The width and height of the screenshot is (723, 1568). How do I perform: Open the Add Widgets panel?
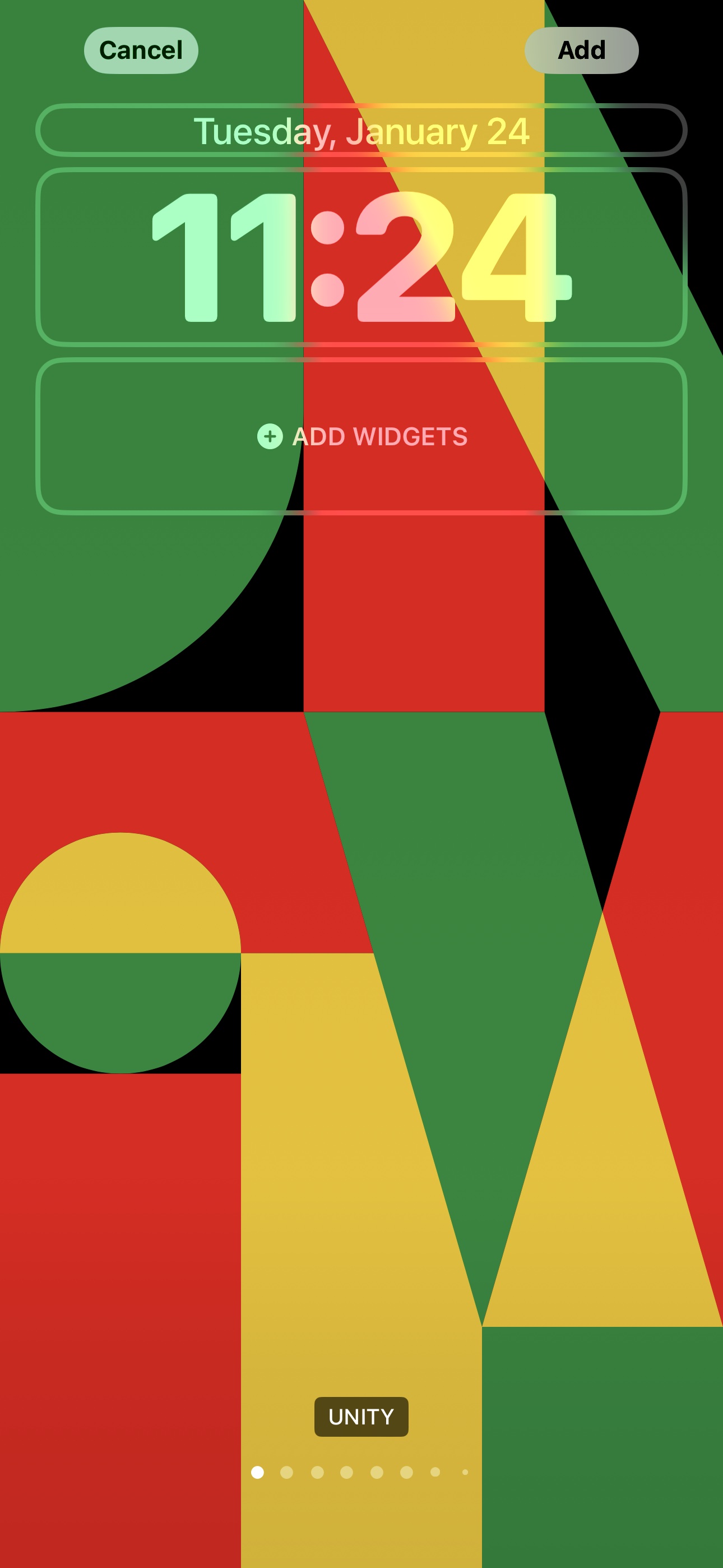361,436
